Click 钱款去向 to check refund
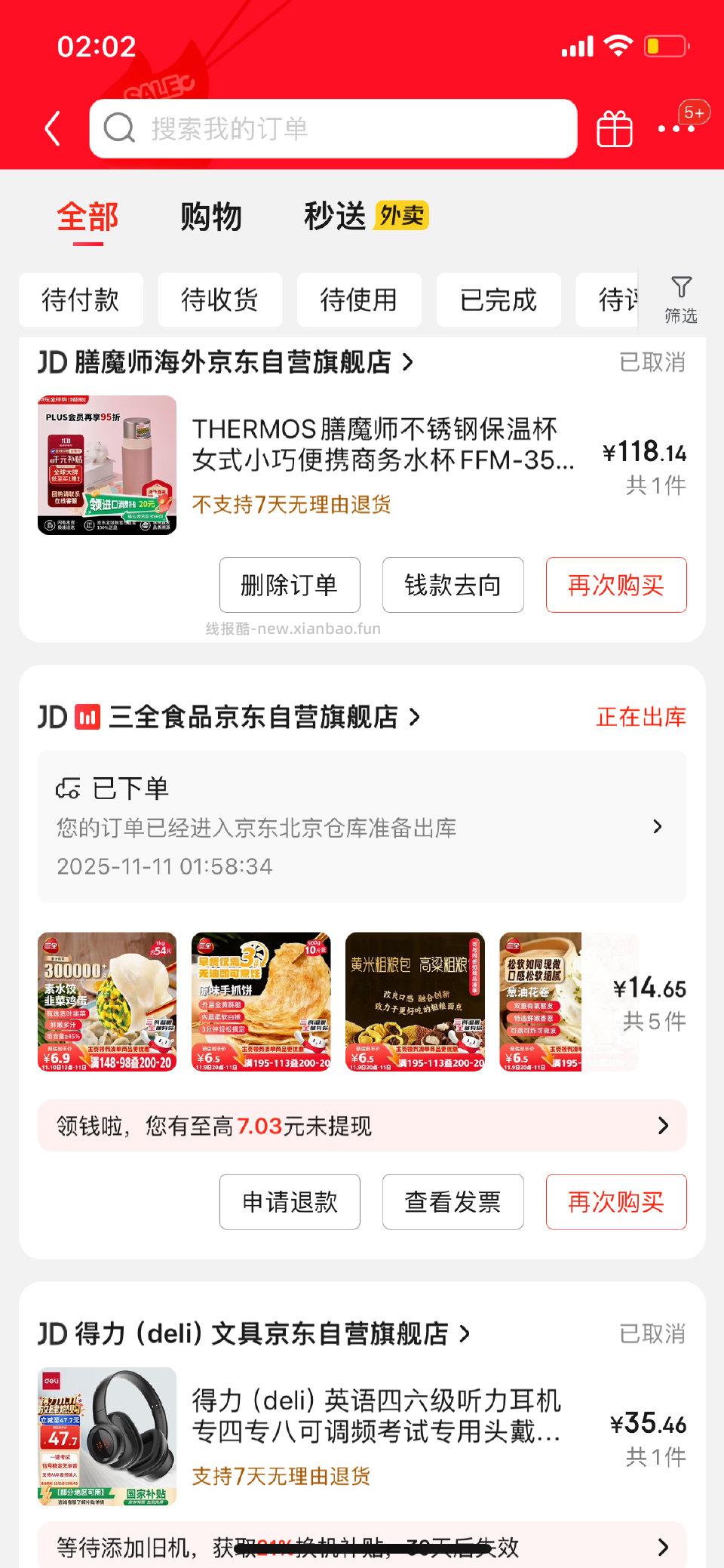Viewport: 724px width, 1568px height. [x=453, y=586]
